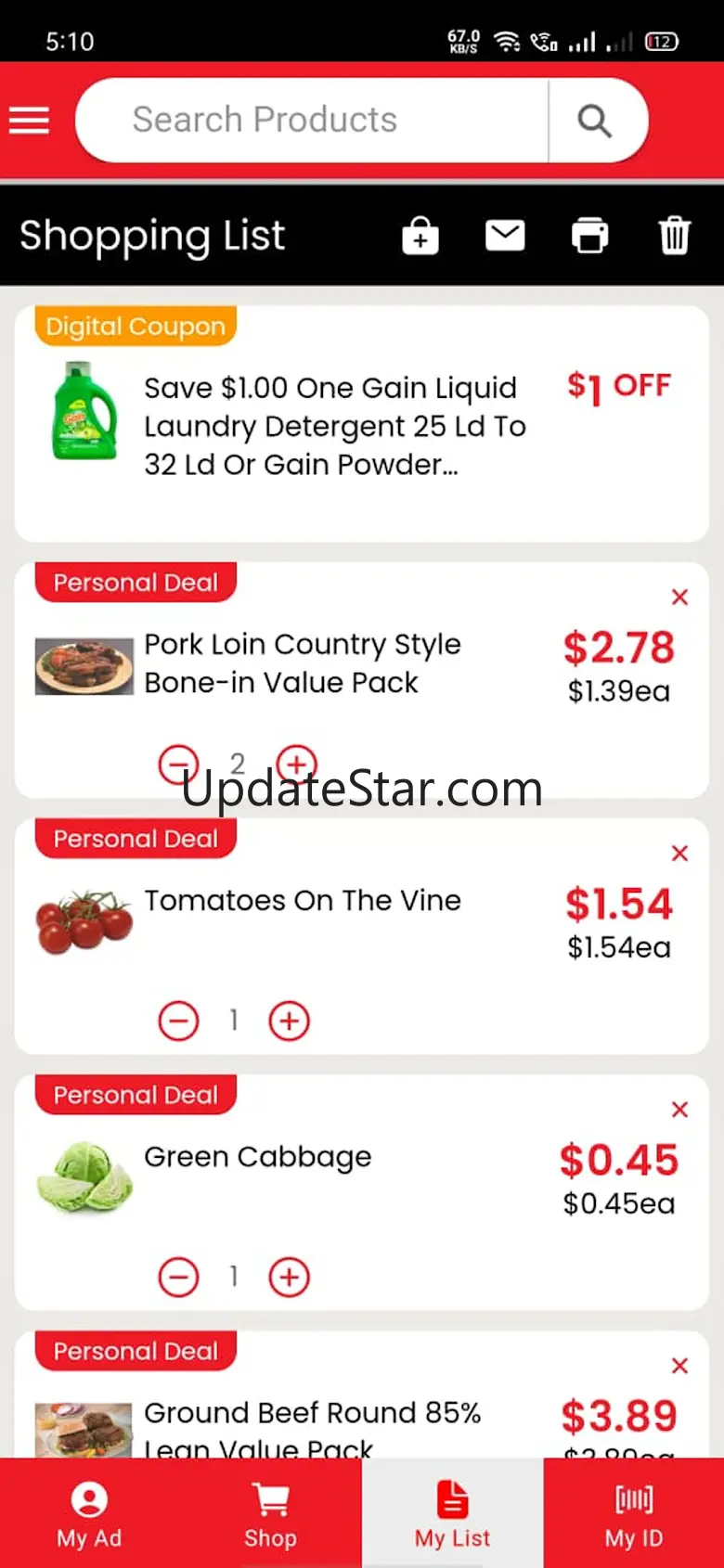Delete the shopping list with trash icon
The image size is (724, 1568).
[x=675, y=236]
